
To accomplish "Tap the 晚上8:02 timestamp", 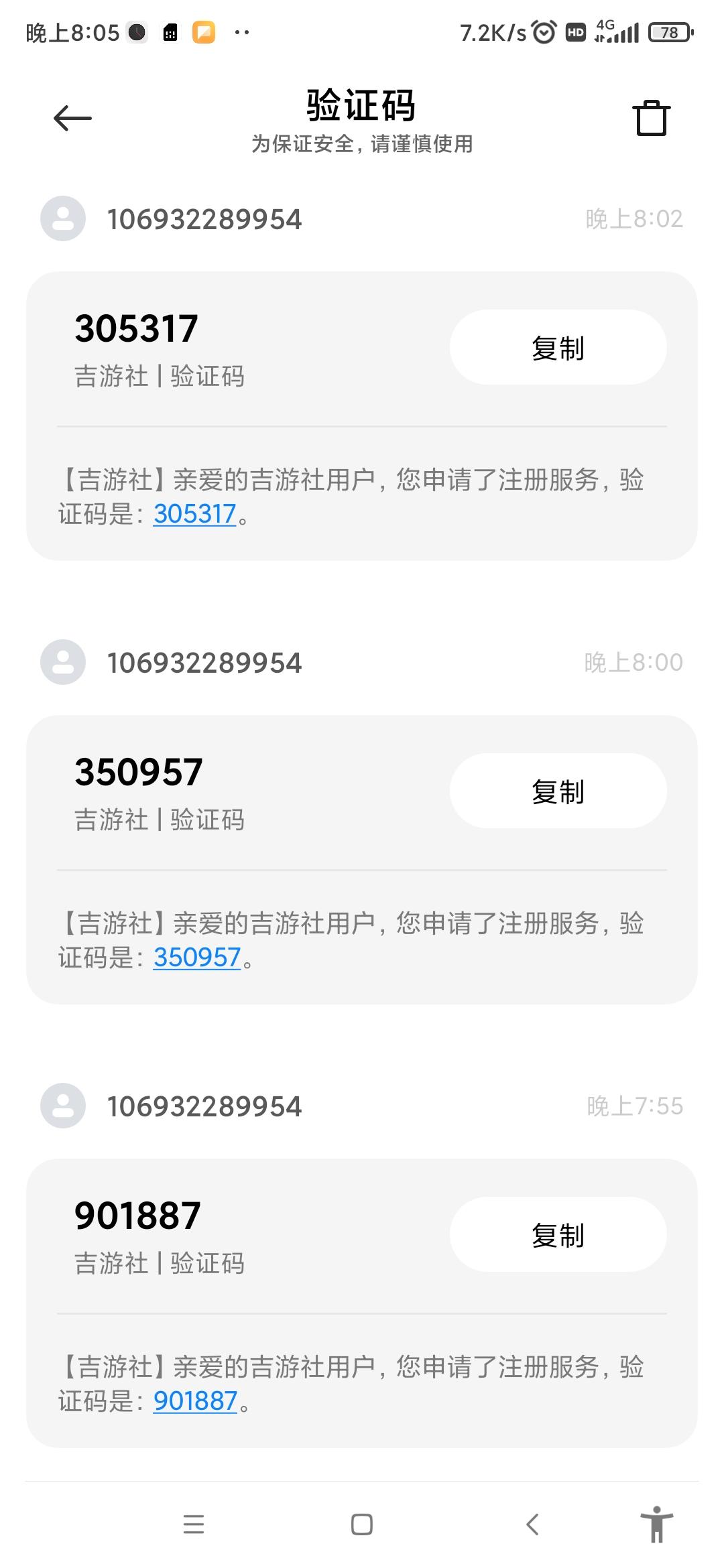I will point(633,219).
